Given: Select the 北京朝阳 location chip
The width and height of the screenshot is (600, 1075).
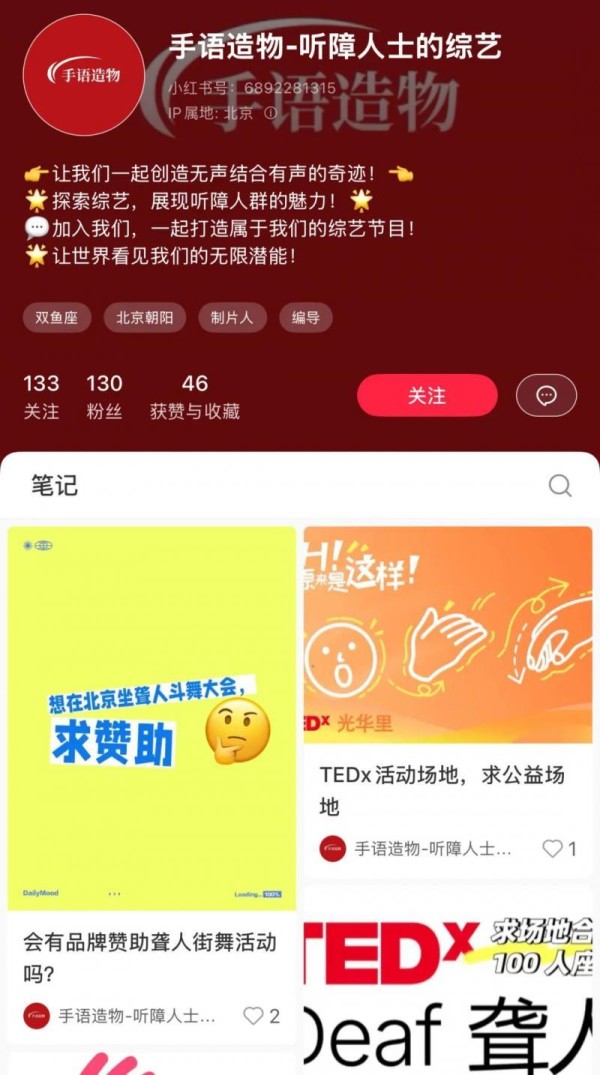Looking at the screenshot, I should coord(144,318).
